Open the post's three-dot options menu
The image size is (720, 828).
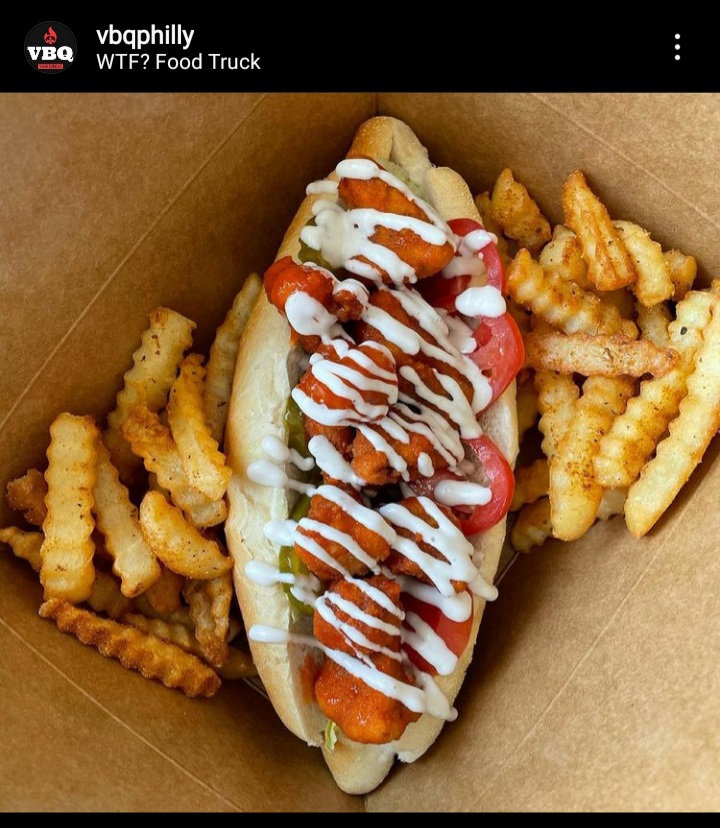pos(677,48)
